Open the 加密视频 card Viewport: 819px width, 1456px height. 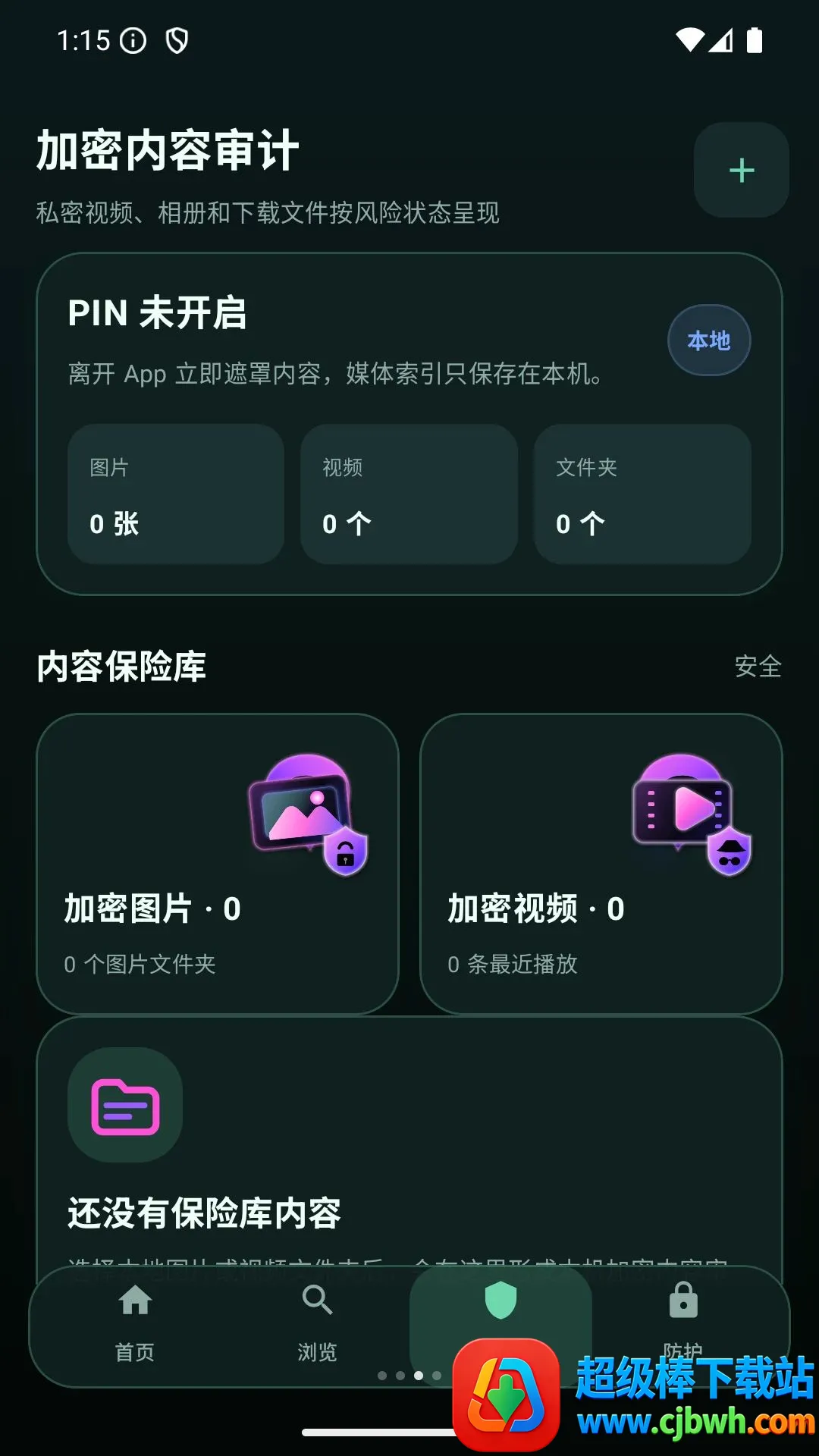point(601,864)
